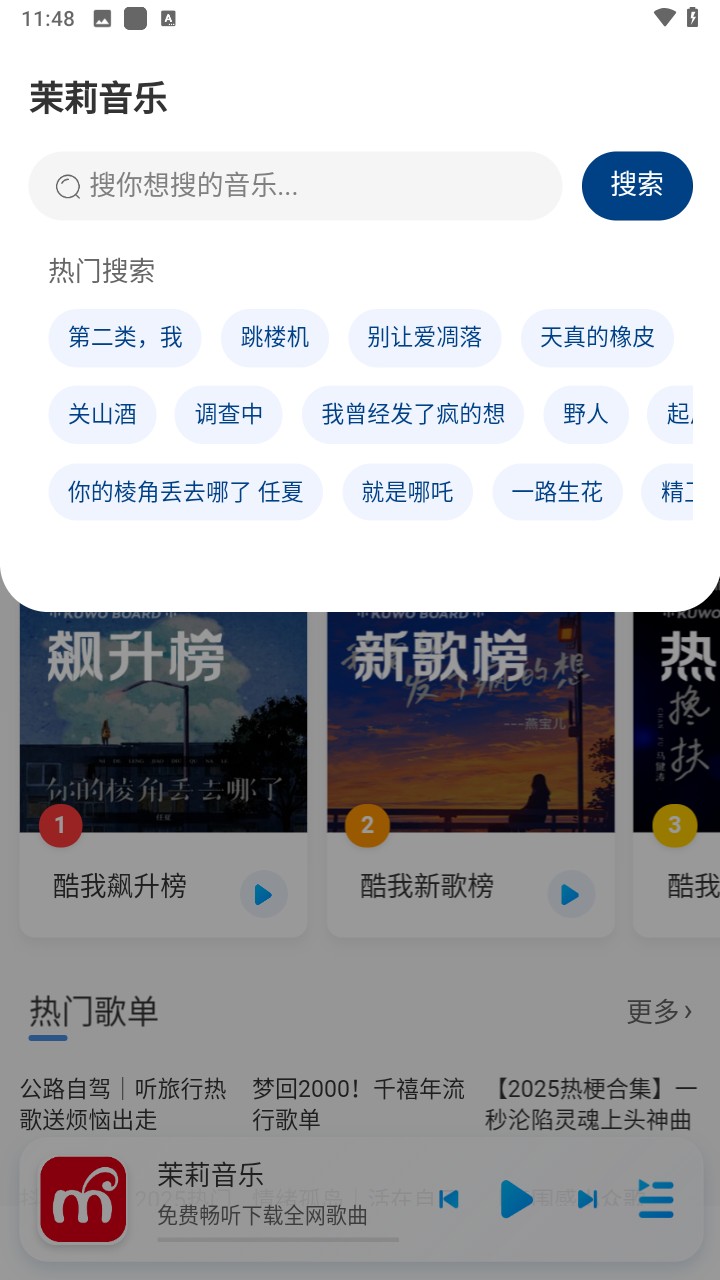
Task: Go to previous track in the mini player
Action: point(450,1201)
